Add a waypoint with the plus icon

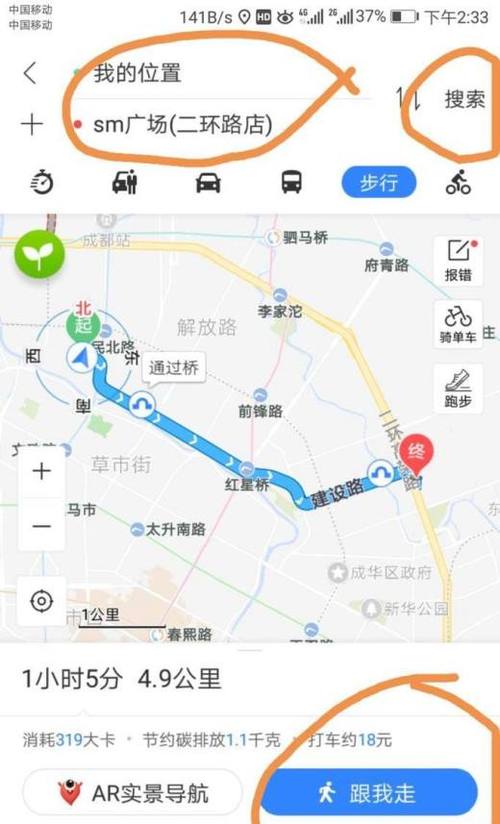click(x=32, y=125)
